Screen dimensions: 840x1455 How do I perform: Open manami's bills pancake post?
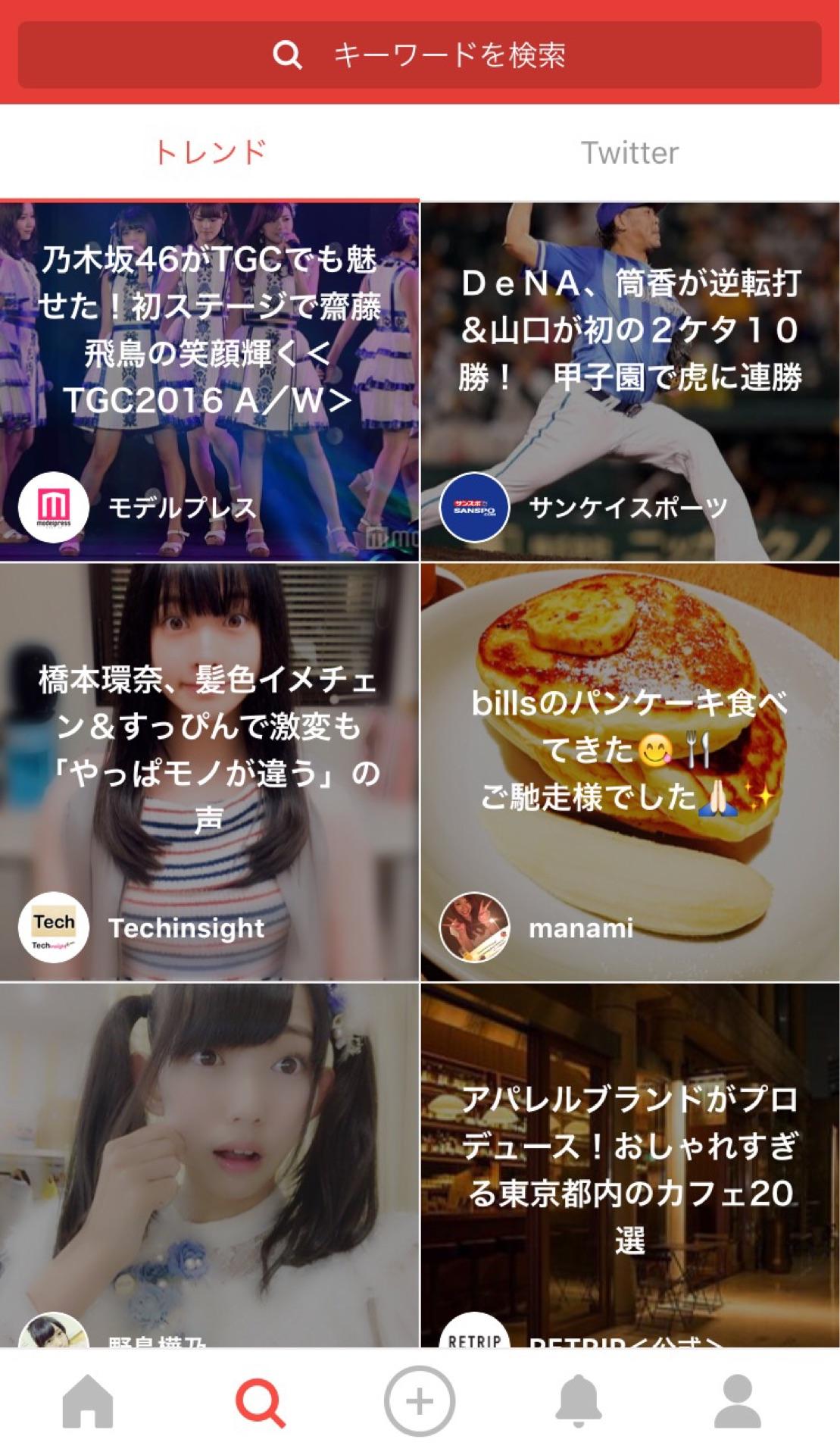pos(630,771)
